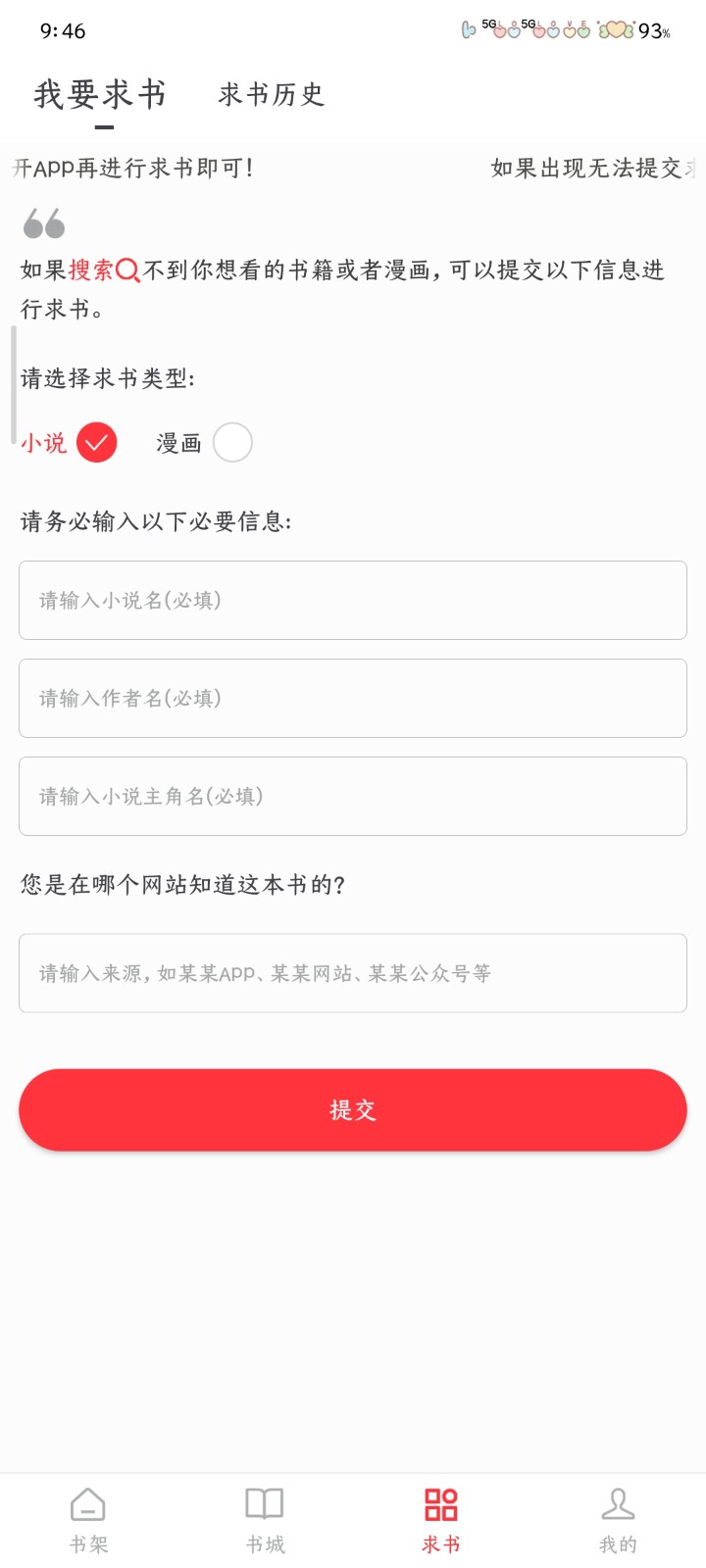Image resolution: width=706 pixels, height=1568 pixels.
Task: Click the book source input field
Action: (353, 973)
